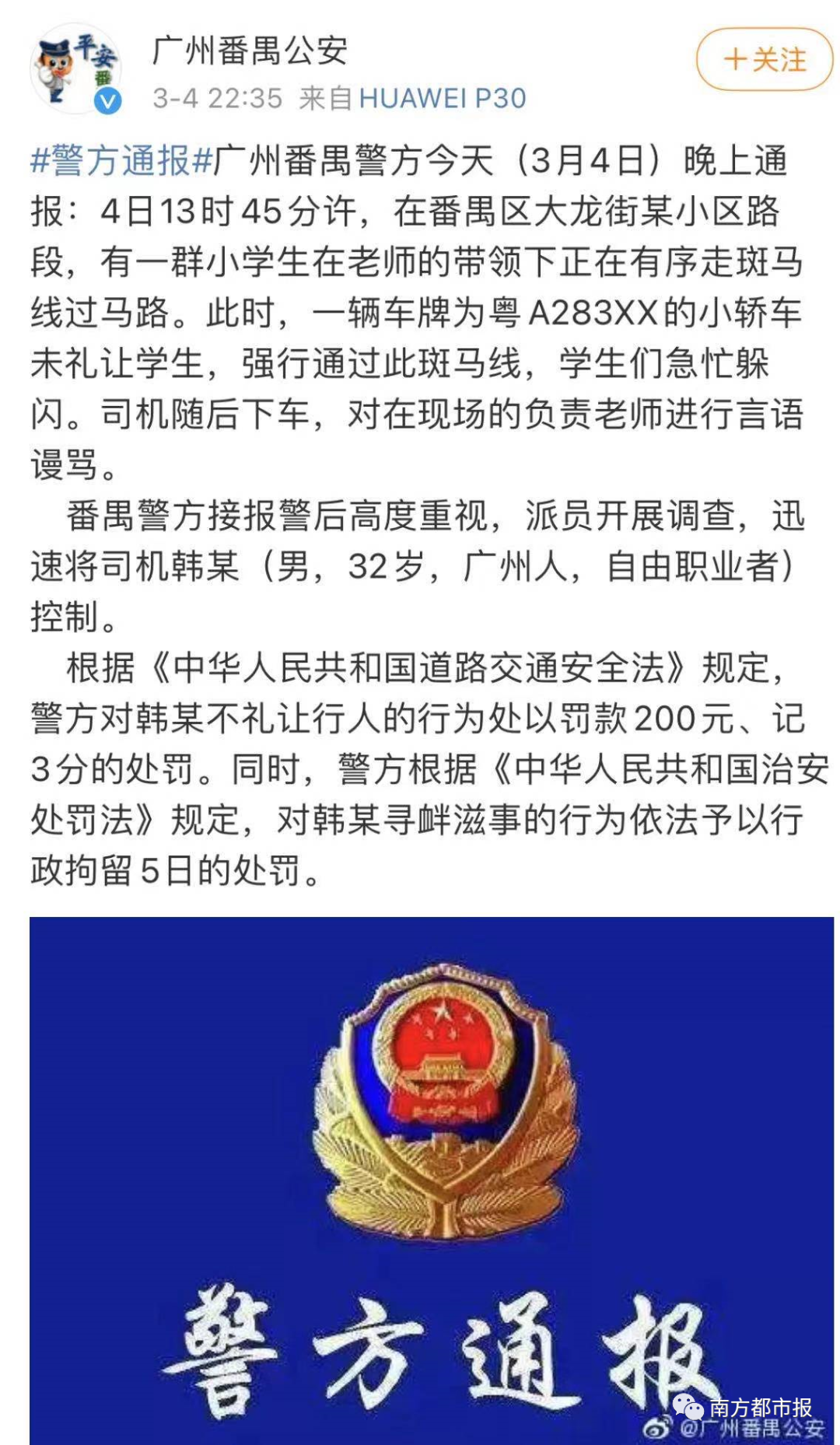View the attached 警方通报 image
The height and width of the screenshot is (1445, 840).
pyautogui.click(x=432, y=1180)
